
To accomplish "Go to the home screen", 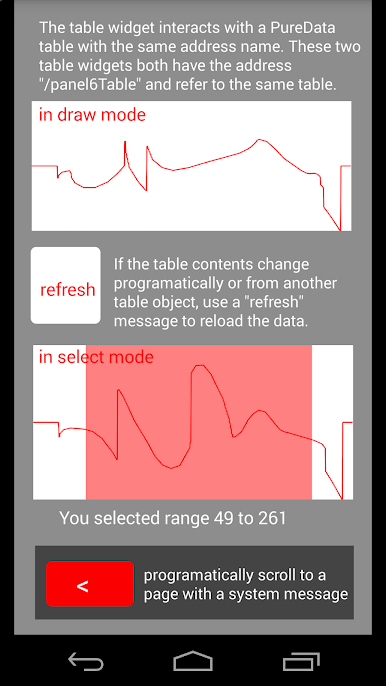I will (193, 661).
